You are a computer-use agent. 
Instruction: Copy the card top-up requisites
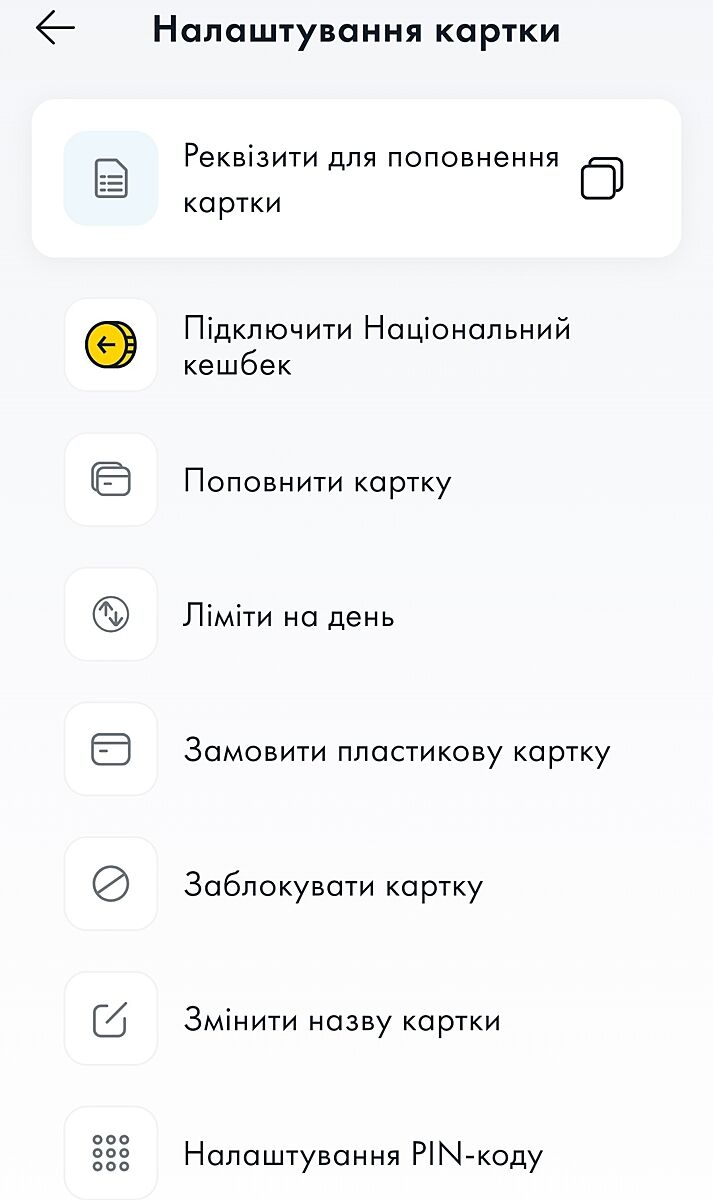click(602, 179)
